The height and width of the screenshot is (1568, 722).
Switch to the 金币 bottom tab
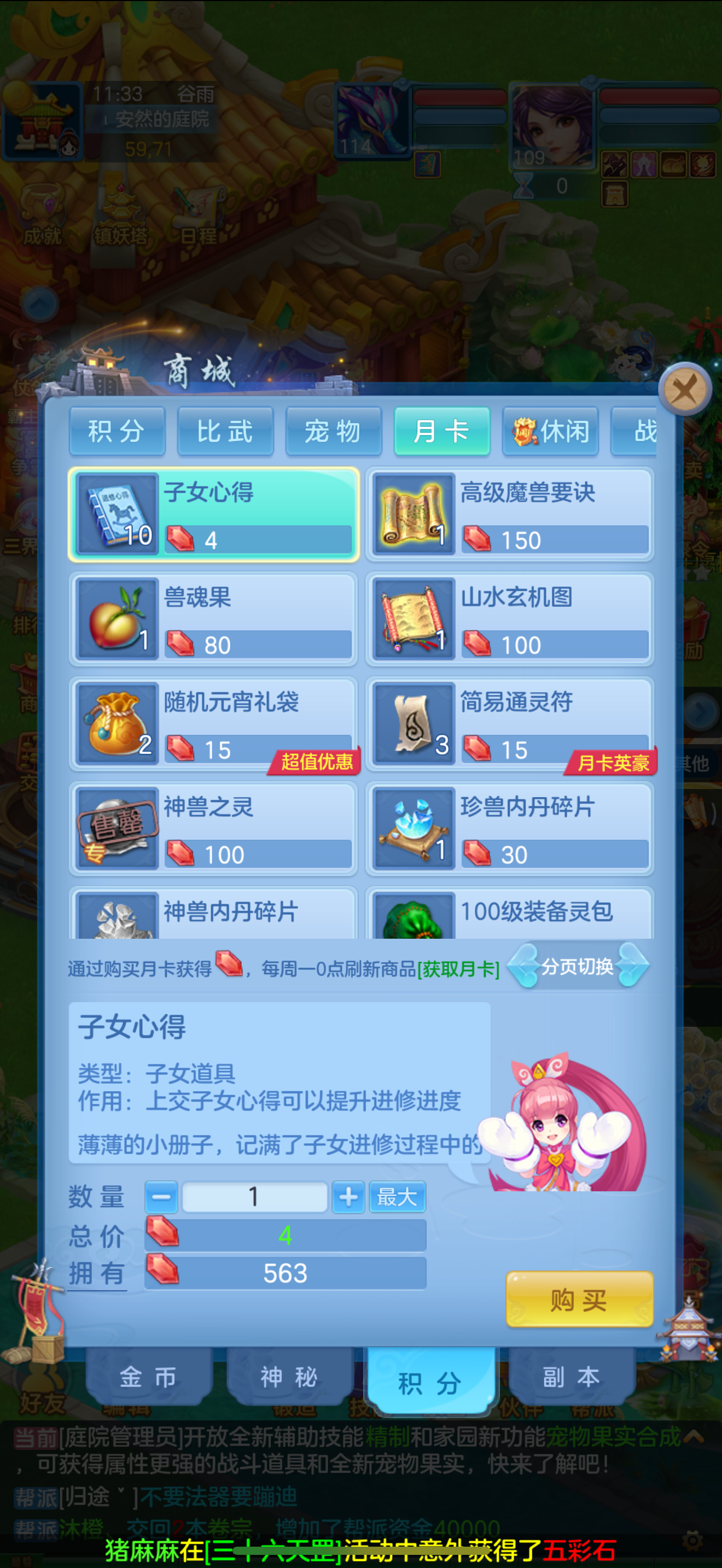(148, 1378)
